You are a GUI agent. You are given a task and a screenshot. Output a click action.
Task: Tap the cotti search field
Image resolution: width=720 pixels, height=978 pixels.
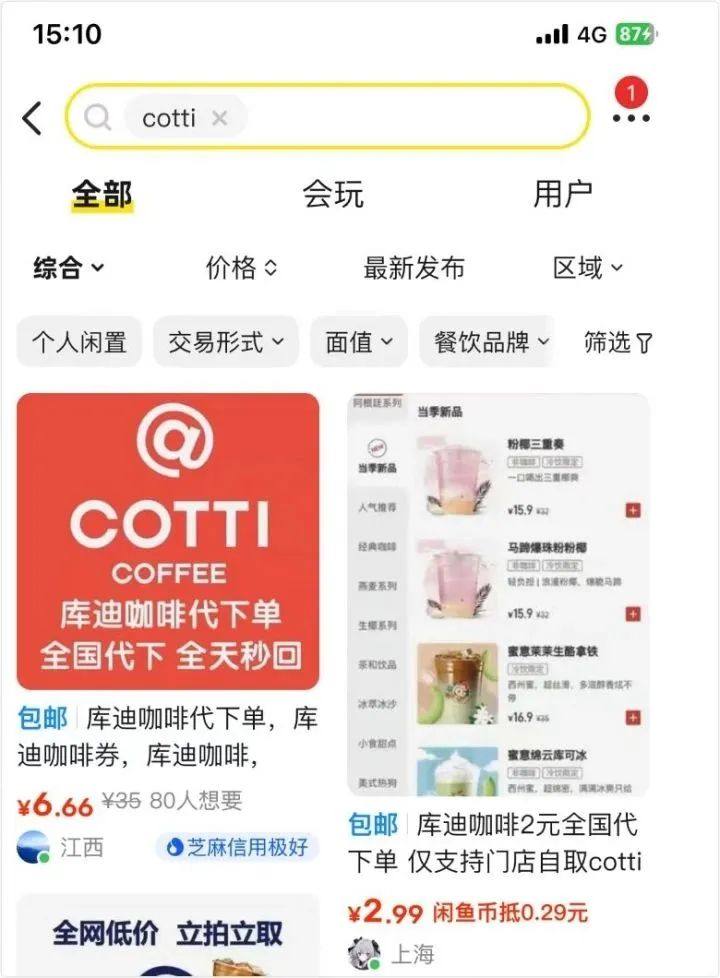[x=400, y=117]
